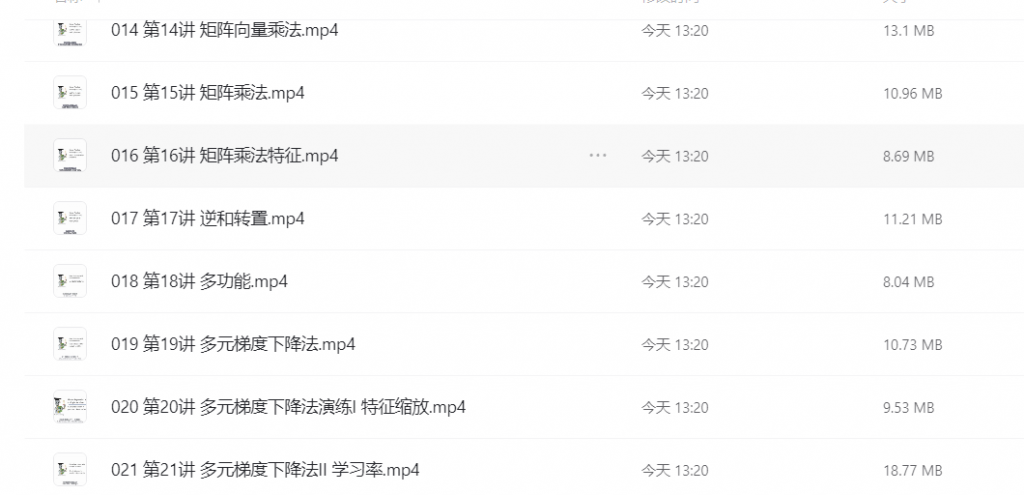Screen dimensions: 1024x495
Task: Open 021 第21讲 学习率 video file
Action: click(x=264, y=470)
